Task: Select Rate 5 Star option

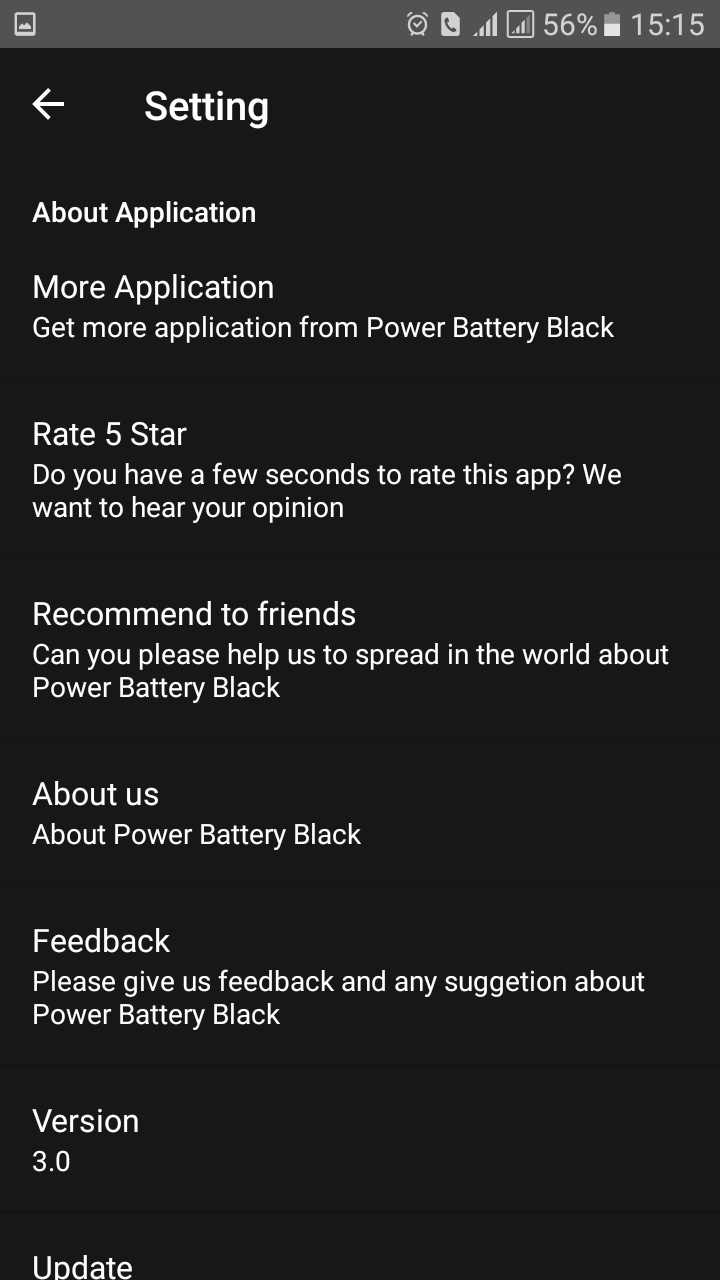Action: pos(360,468)
